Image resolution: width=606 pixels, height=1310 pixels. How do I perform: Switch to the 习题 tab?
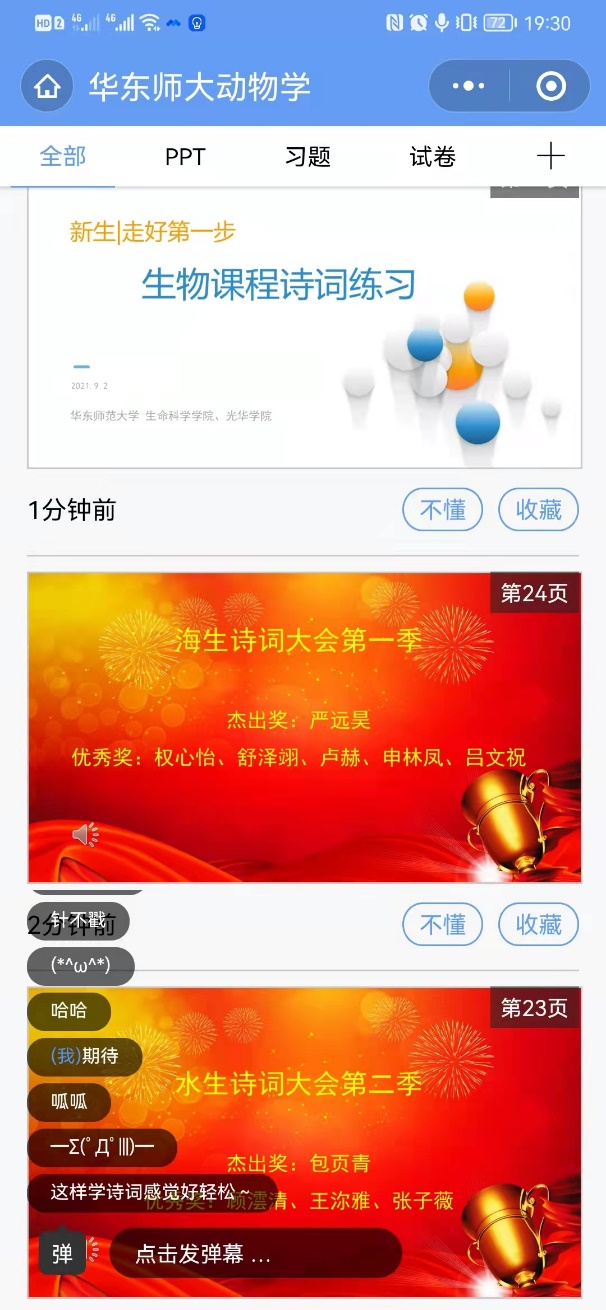308,157
